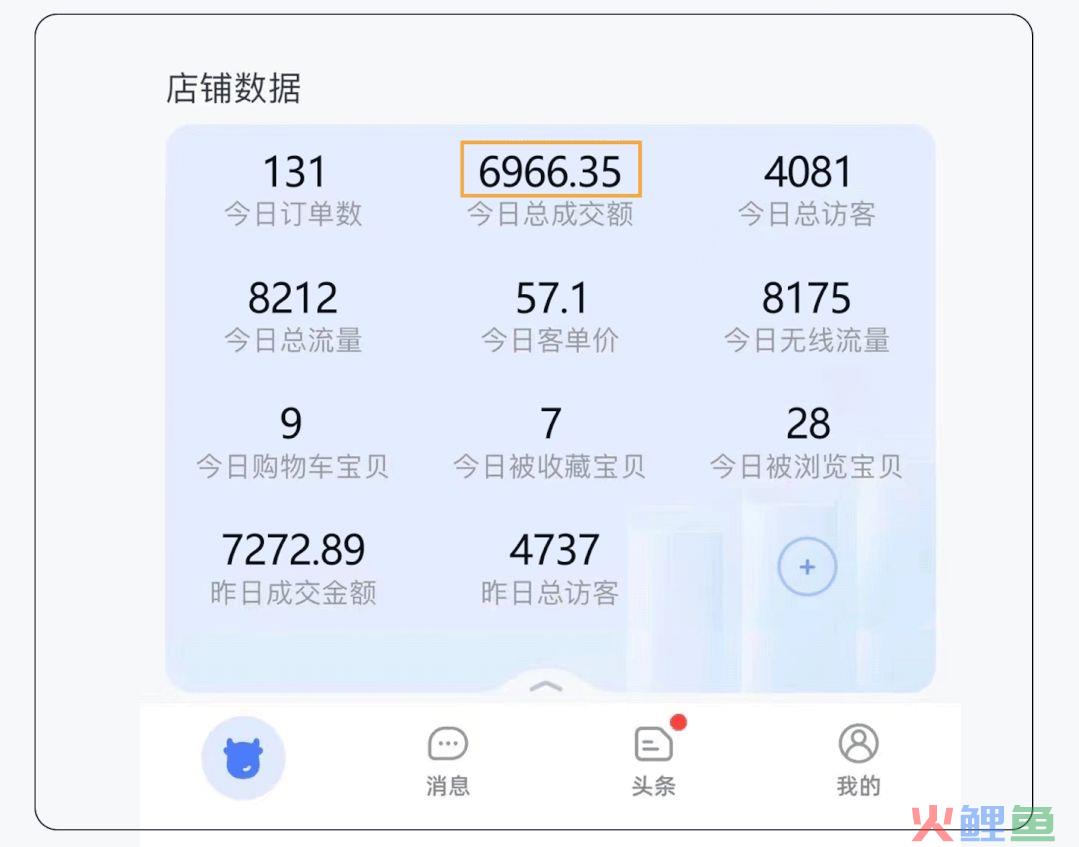
Task: Collapse the 店铺数据 panel
Action: click(546, 686)
